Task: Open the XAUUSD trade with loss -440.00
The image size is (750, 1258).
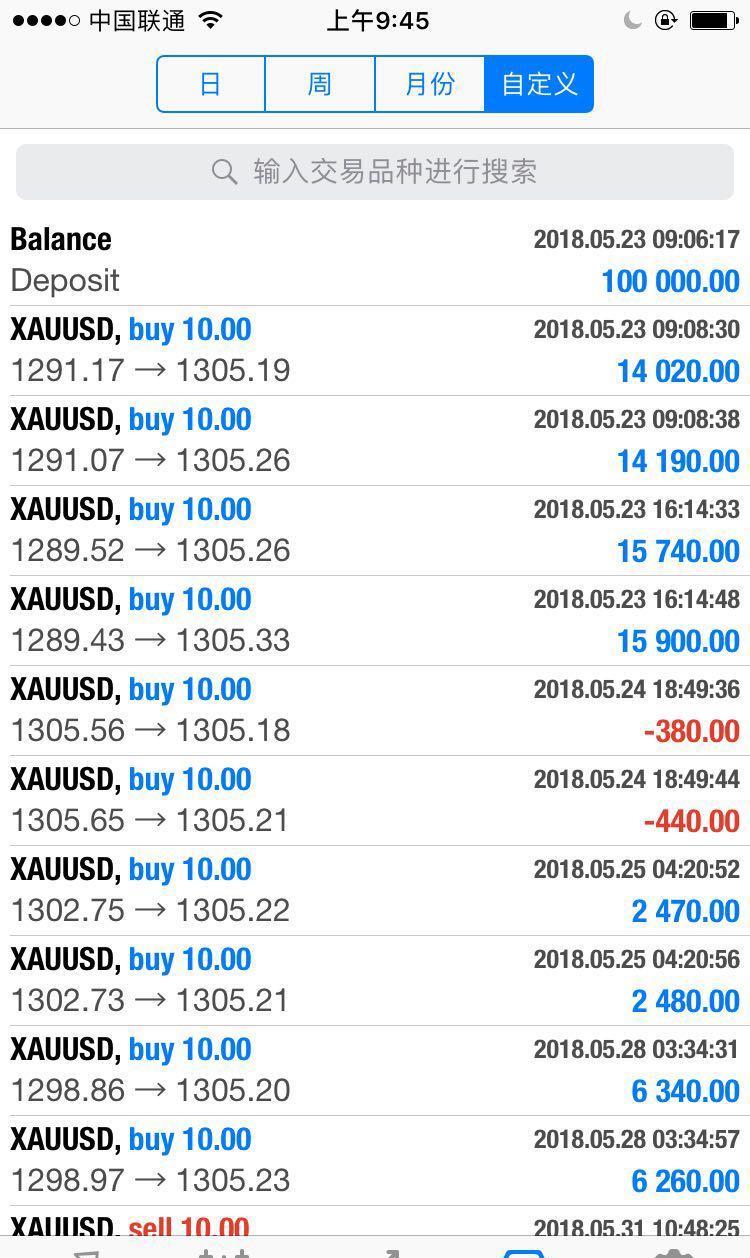Action: pos(375,801)
